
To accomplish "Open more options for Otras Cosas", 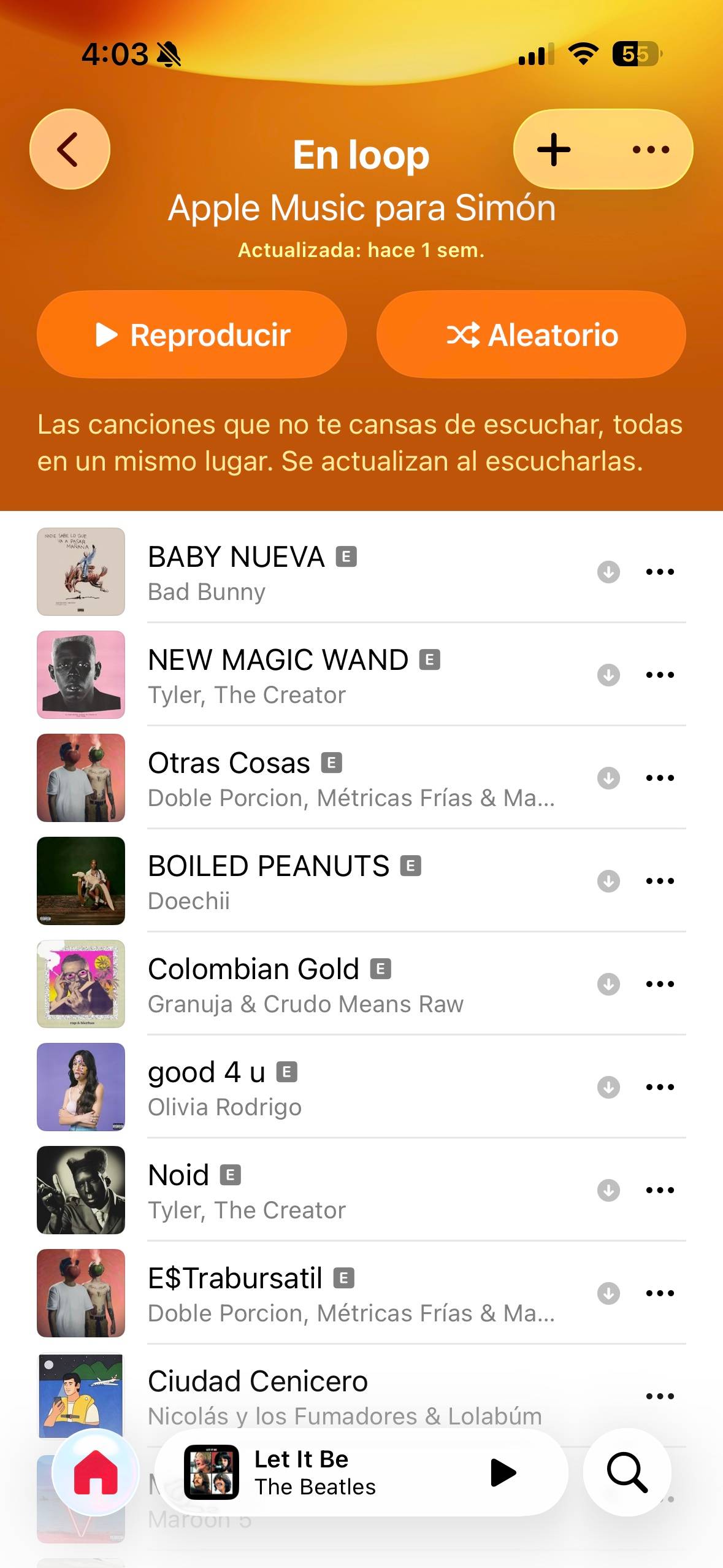I will pos(660,778).
